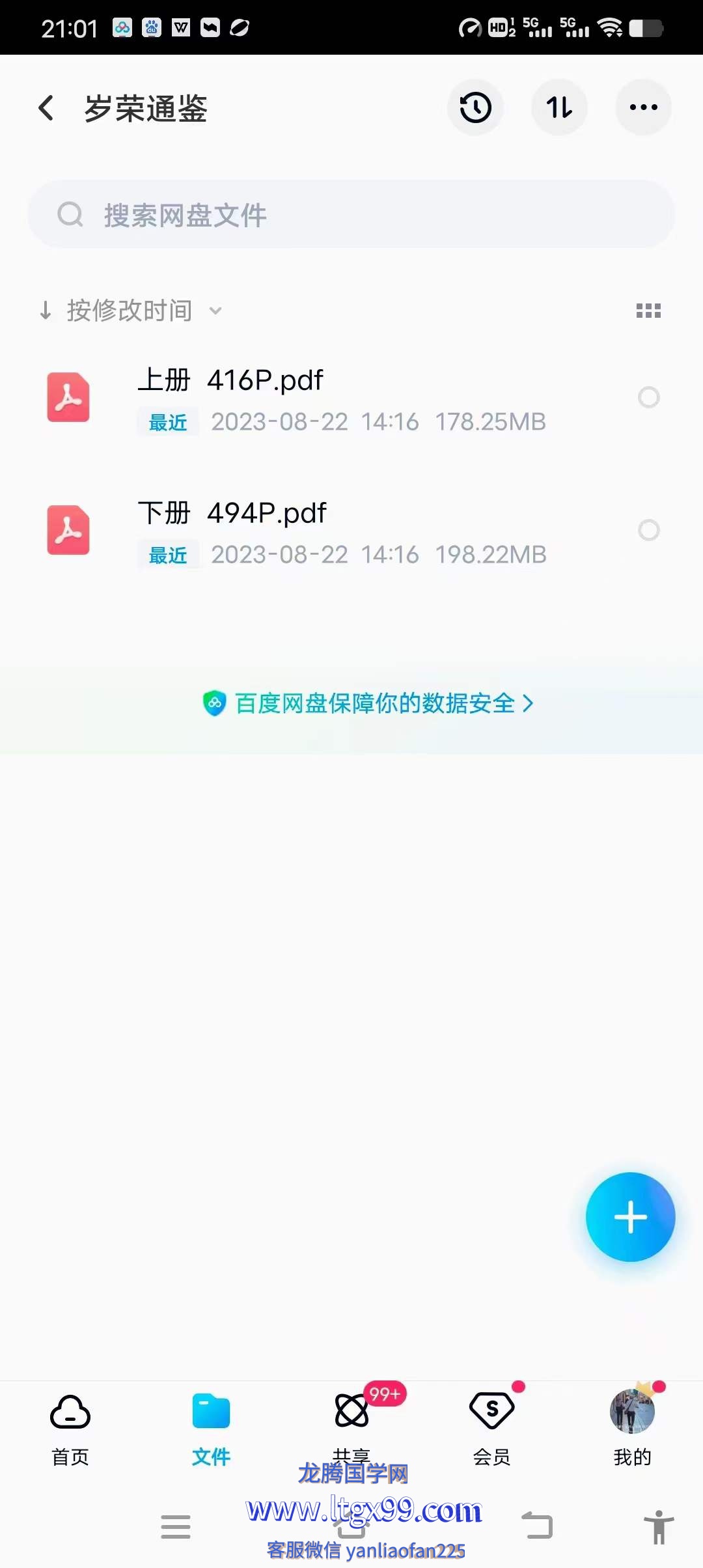Expand the 按修改时间 sort dropdown
703x1568 pixels.
[x=130, y=311]
